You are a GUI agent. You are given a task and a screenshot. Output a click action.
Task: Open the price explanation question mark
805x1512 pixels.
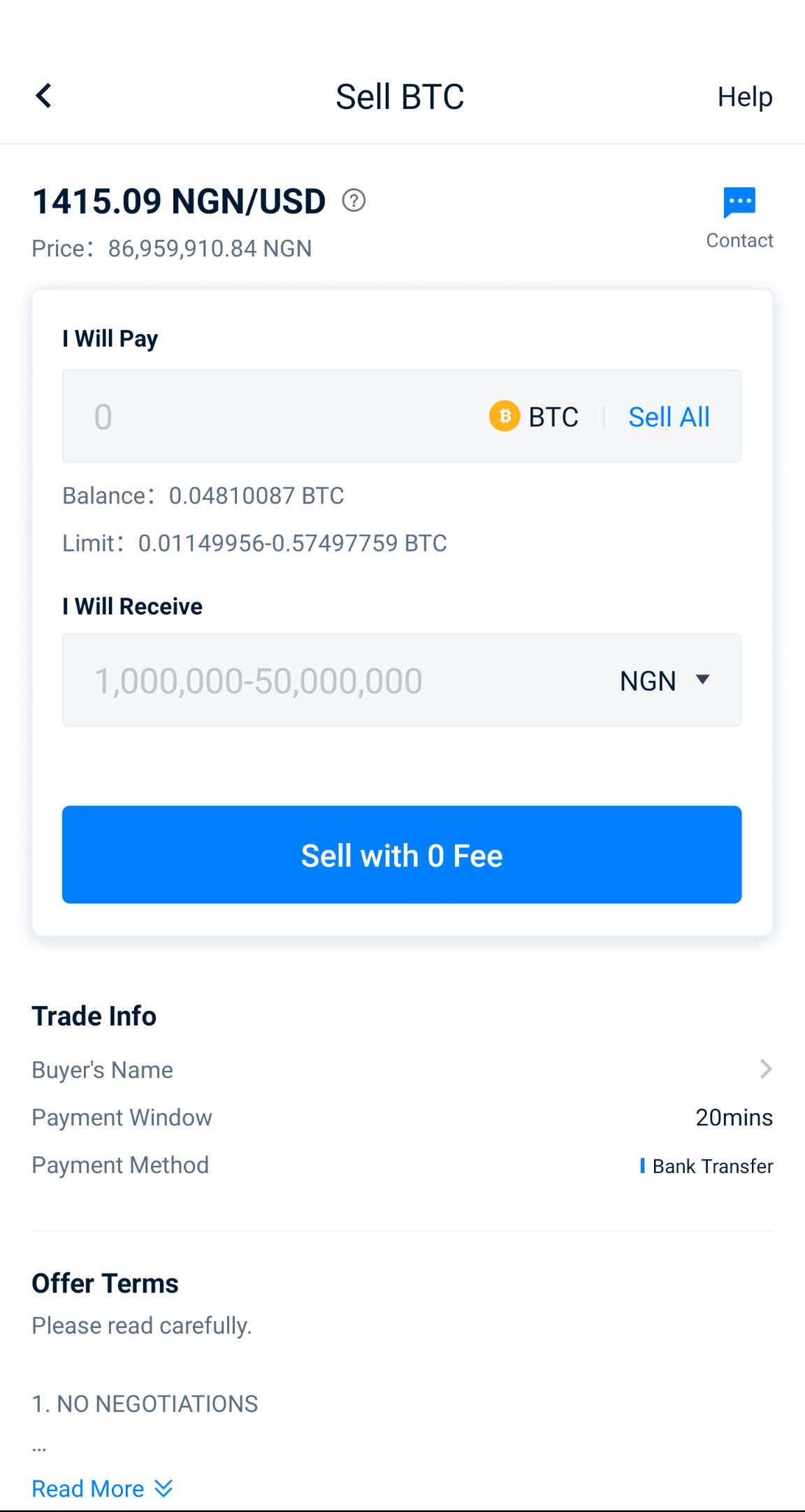(x=354, y=201)
